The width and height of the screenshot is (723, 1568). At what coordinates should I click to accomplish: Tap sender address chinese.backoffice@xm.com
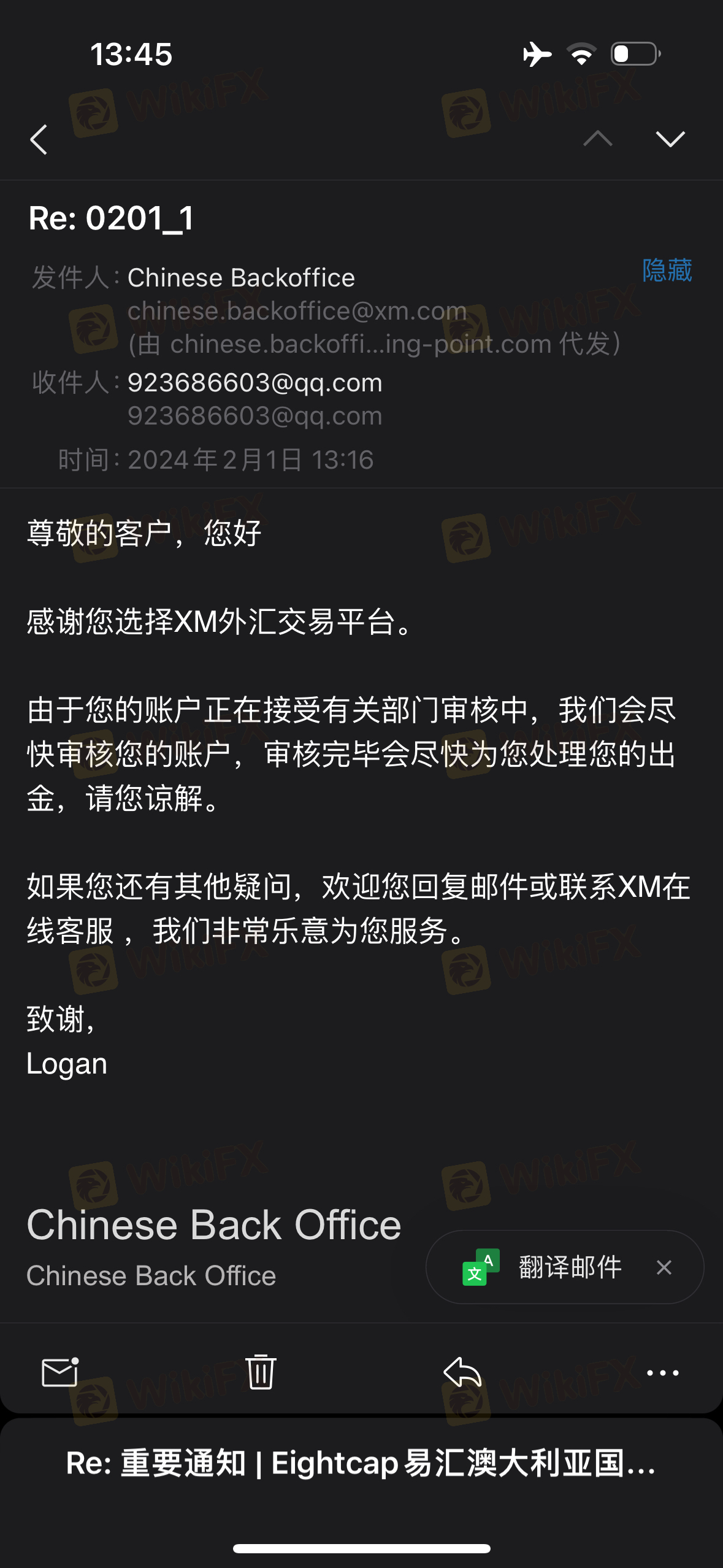click(x=297, y=311)
